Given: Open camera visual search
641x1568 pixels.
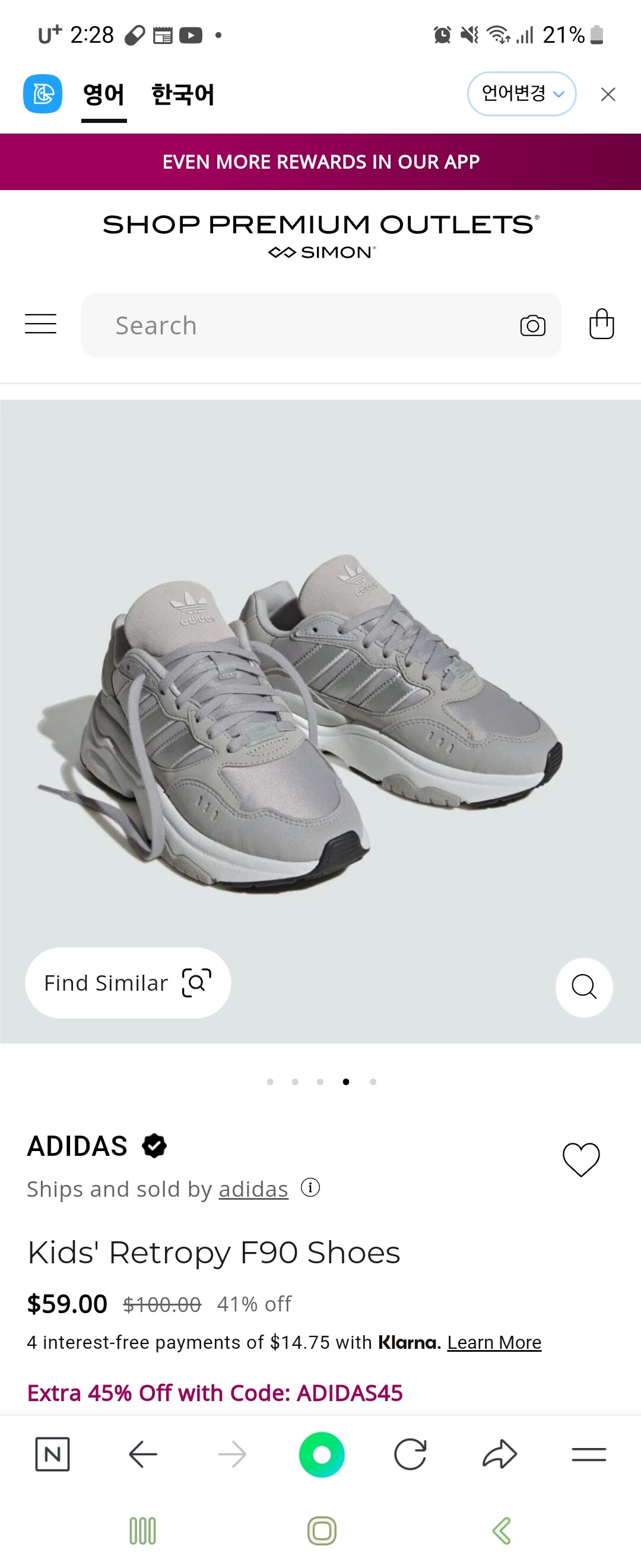Looking at the screenshot, I should pos(532,325).
